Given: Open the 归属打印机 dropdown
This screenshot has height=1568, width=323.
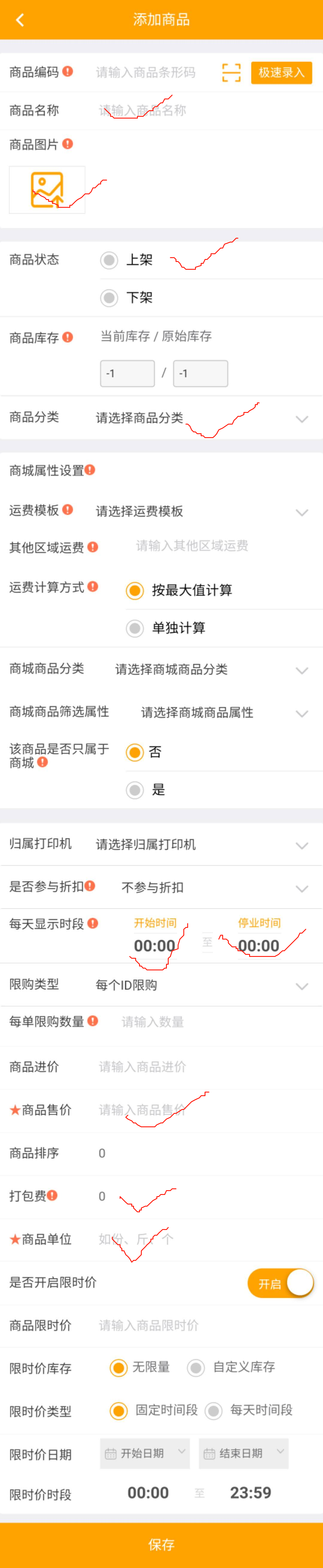Looking at the screenshot, I should pyautogui.click(x=201, y=844).
